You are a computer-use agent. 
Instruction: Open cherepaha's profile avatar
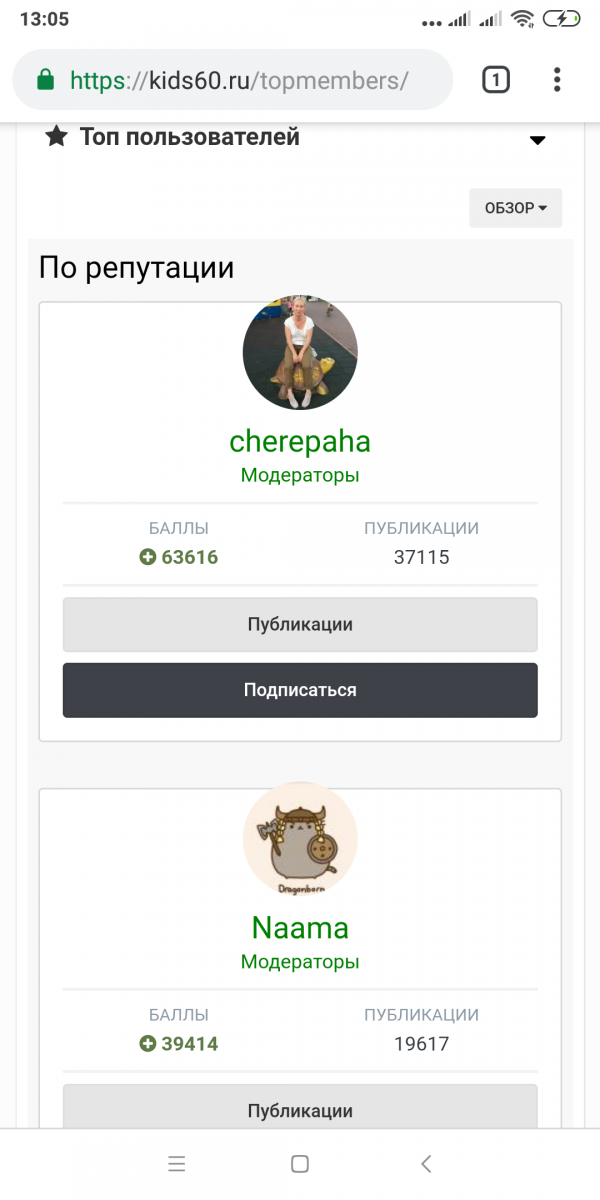300,352
